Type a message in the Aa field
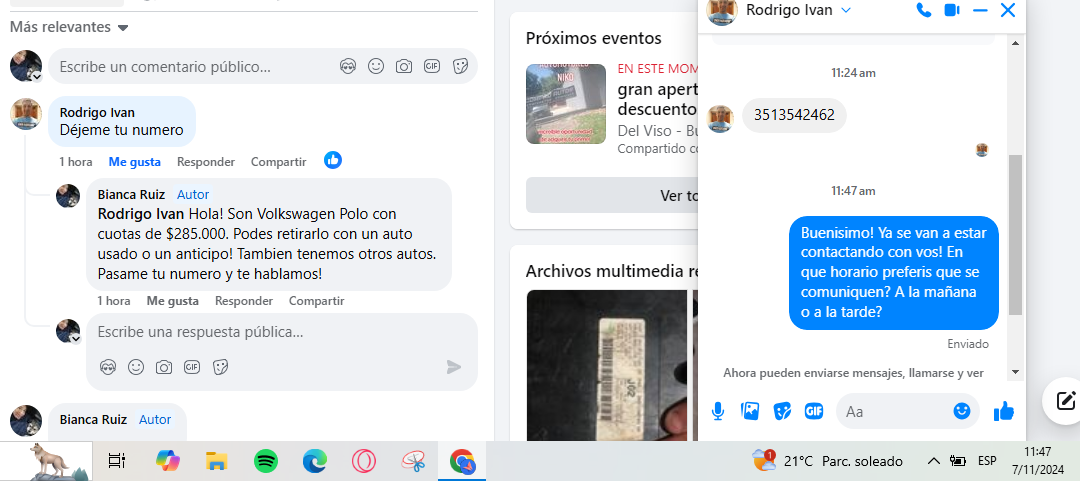 pyautogui.click(x=893, y=411)
